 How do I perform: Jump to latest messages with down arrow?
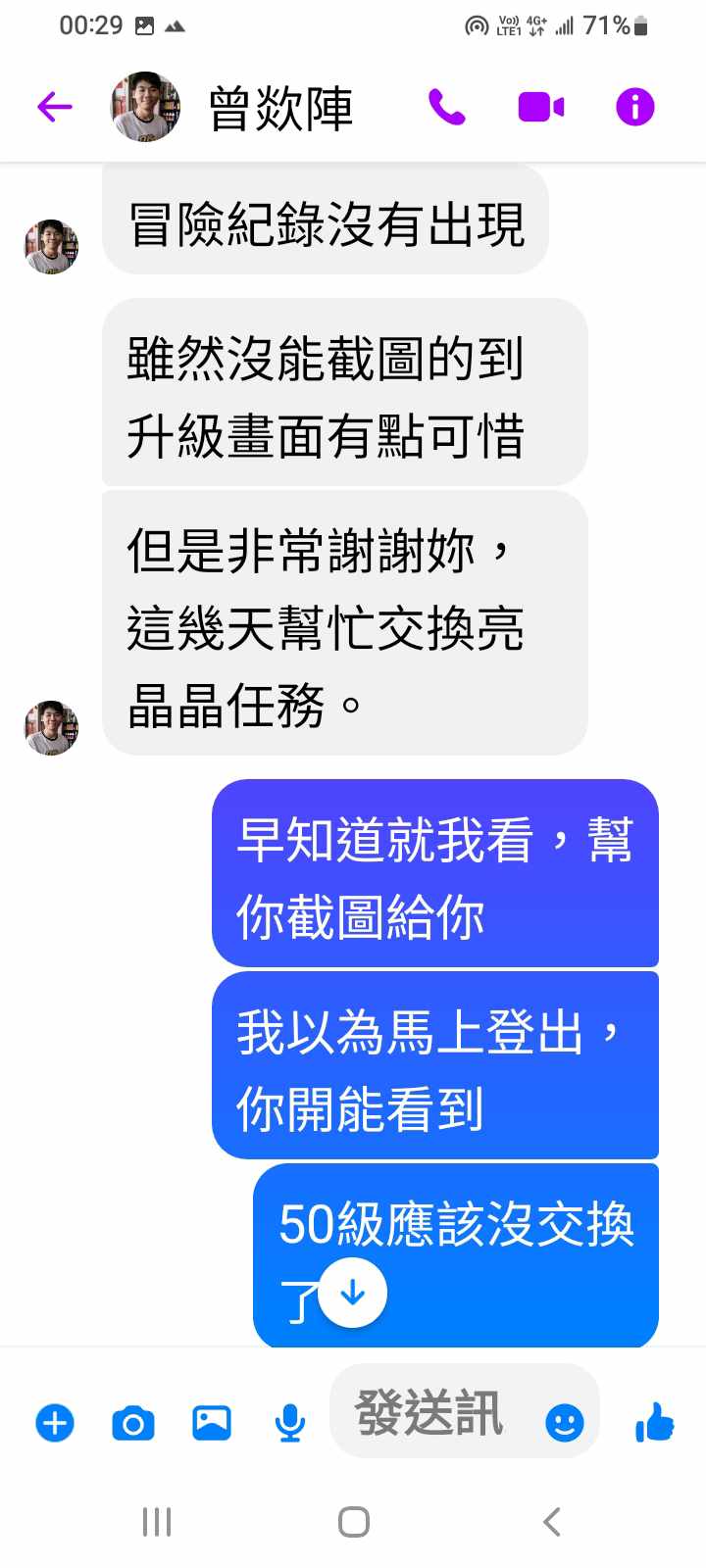353,1294
